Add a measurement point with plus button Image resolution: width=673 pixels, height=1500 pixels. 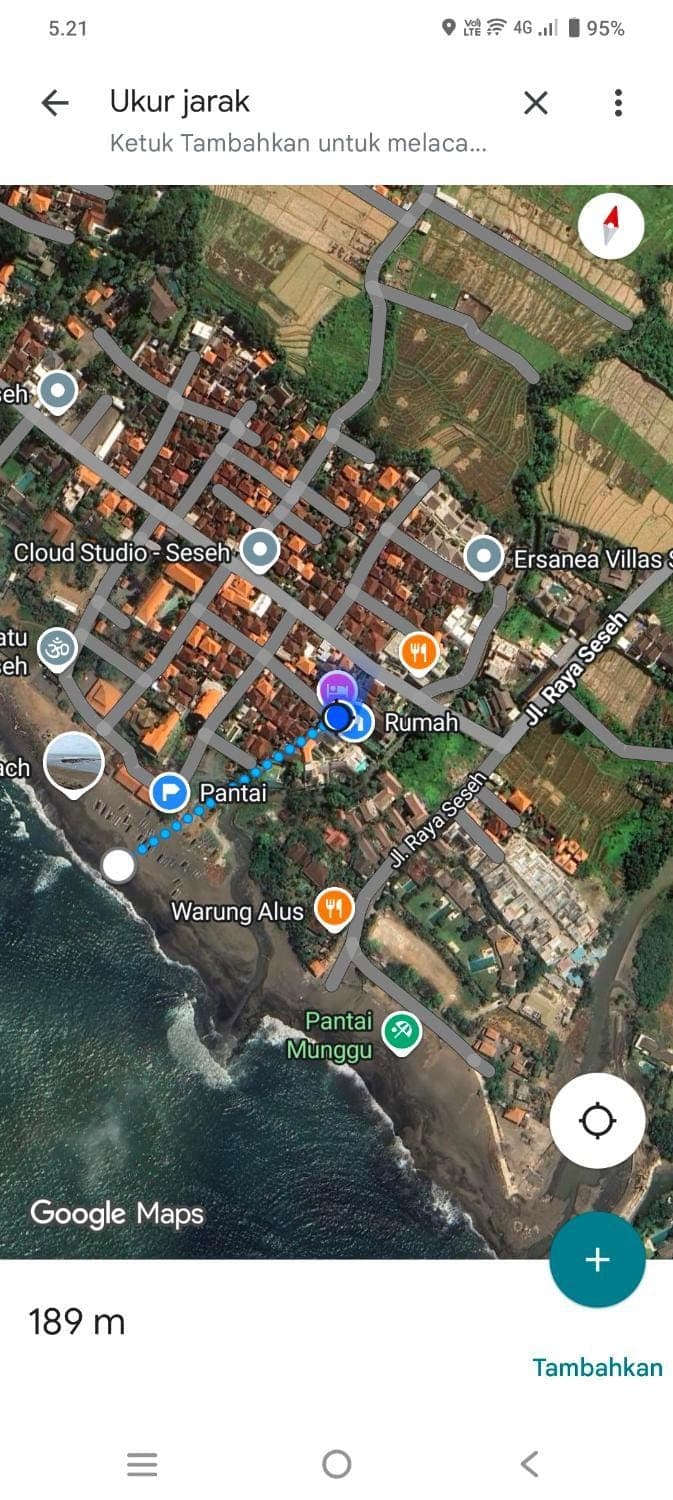click(597, 1259)
